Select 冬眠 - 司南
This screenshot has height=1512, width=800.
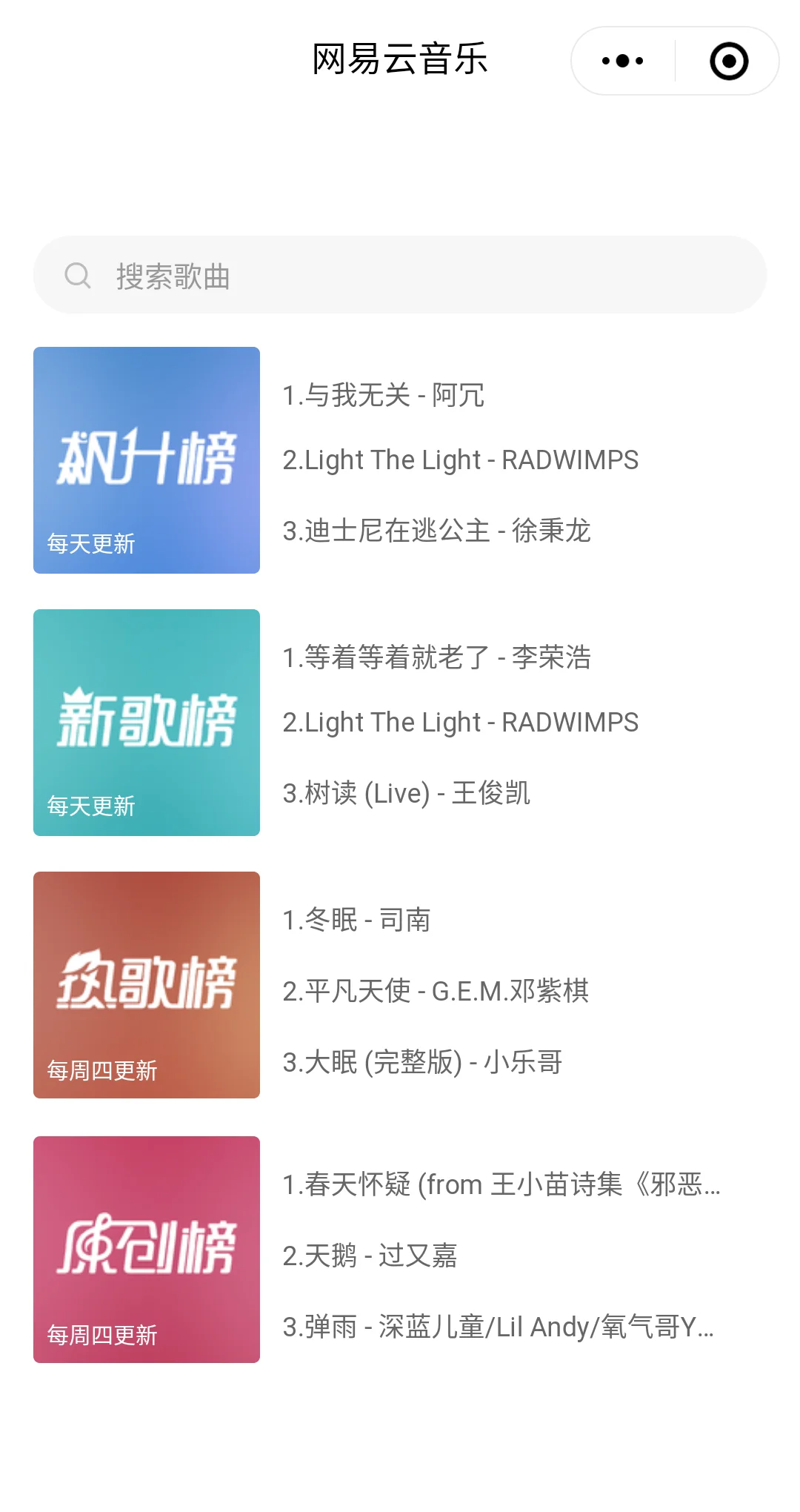(356, 920)
